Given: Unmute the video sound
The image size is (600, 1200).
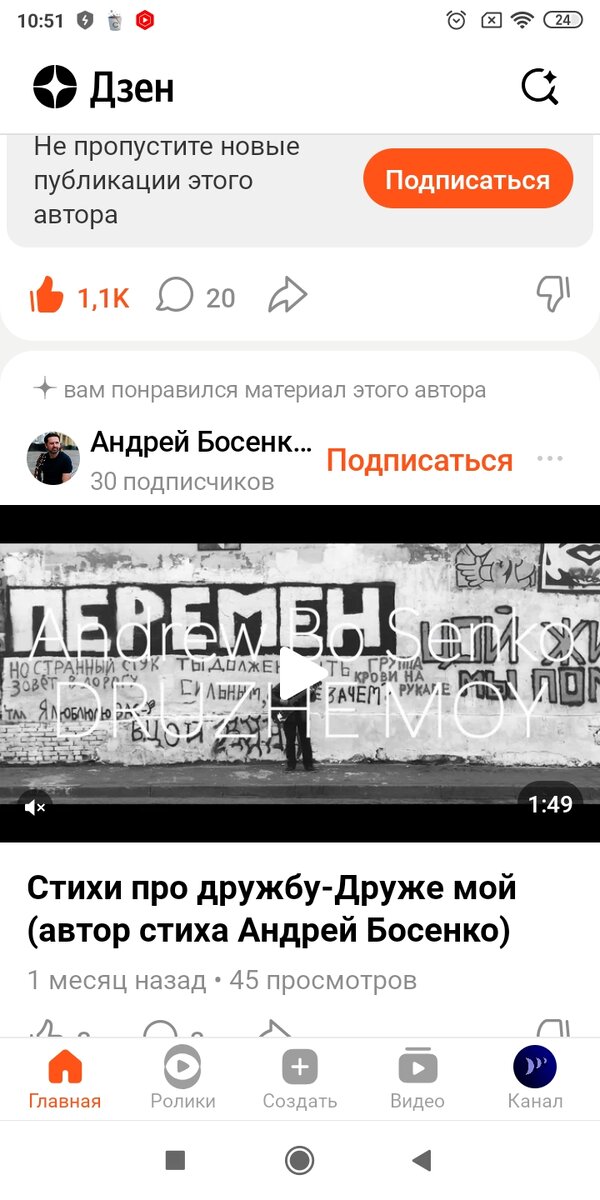Looking at the screenshot, I should [x=36, y=806].
